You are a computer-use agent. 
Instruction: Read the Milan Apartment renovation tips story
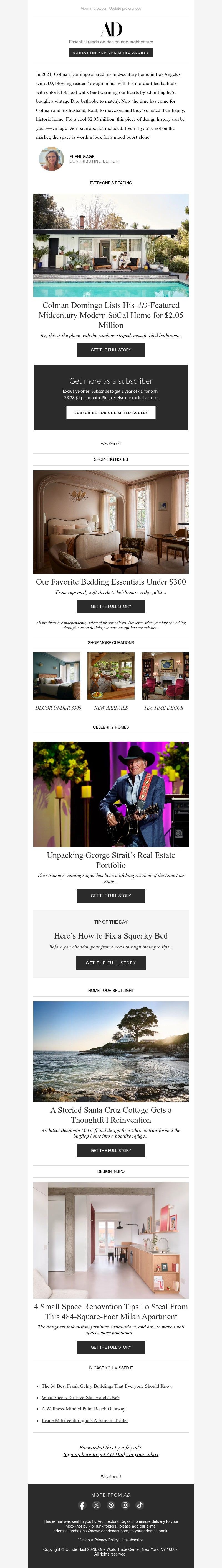[111, 1347]
